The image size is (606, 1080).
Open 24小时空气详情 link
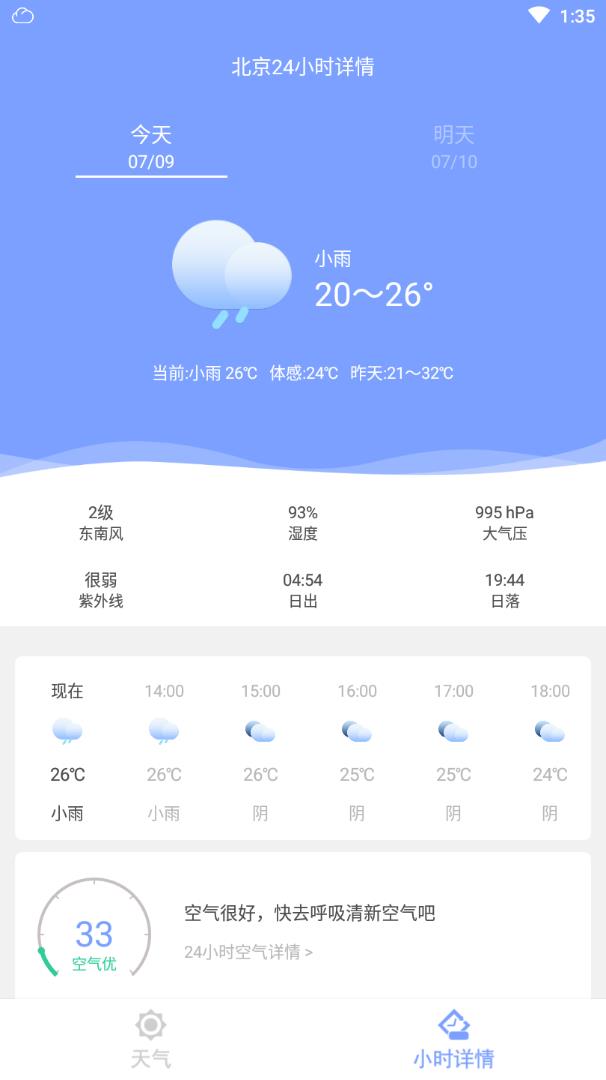pos(248,952)
